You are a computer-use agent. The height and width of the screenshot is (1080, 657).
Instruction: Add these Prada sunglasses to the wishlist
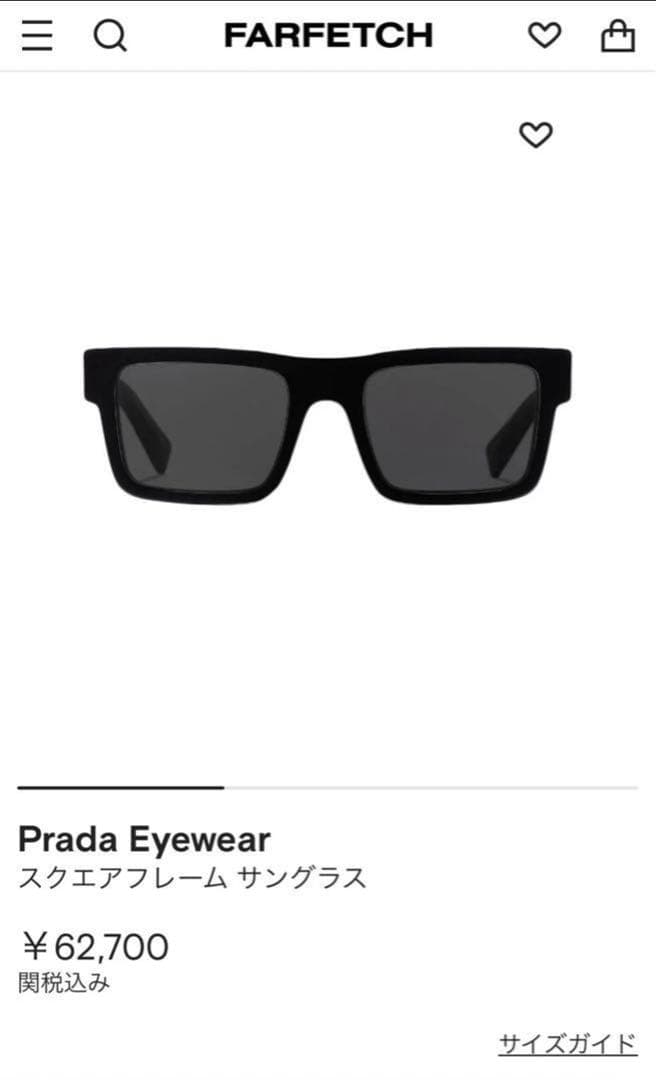click(536, 134)
